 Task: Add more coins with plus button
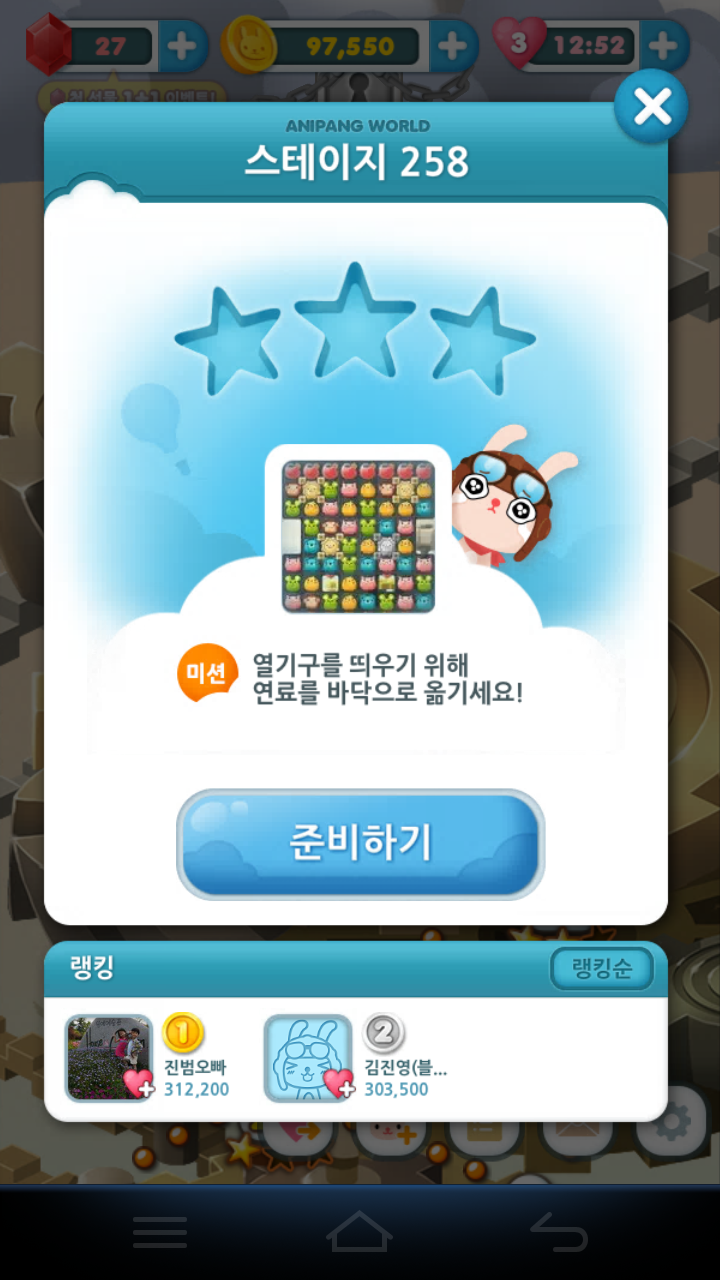453,46
